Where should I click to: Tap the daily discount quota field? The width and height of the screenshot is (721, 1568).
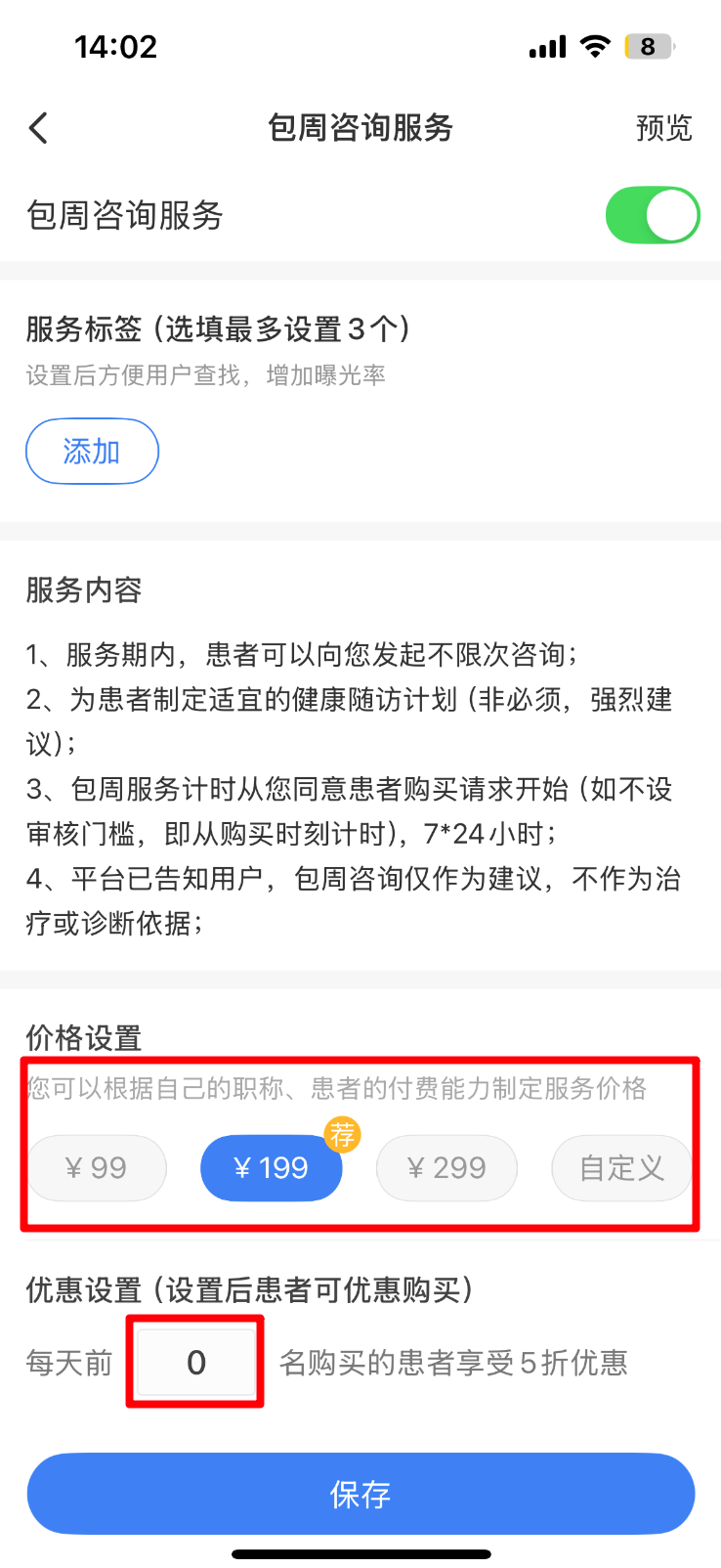(195, 1362)
